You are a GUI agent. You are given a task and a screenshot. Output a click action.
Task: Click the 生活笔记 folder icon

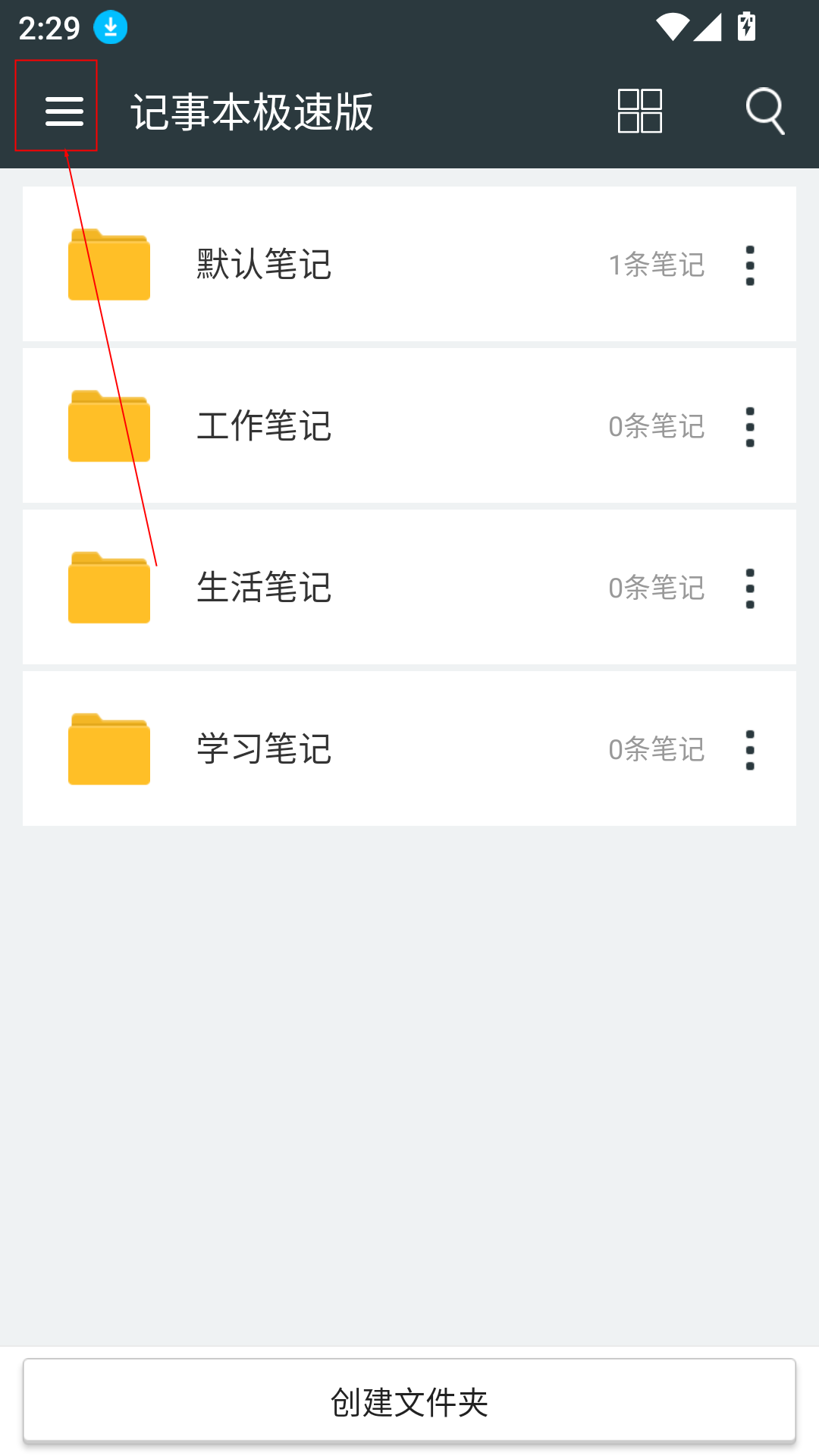[x=109, y=588]
